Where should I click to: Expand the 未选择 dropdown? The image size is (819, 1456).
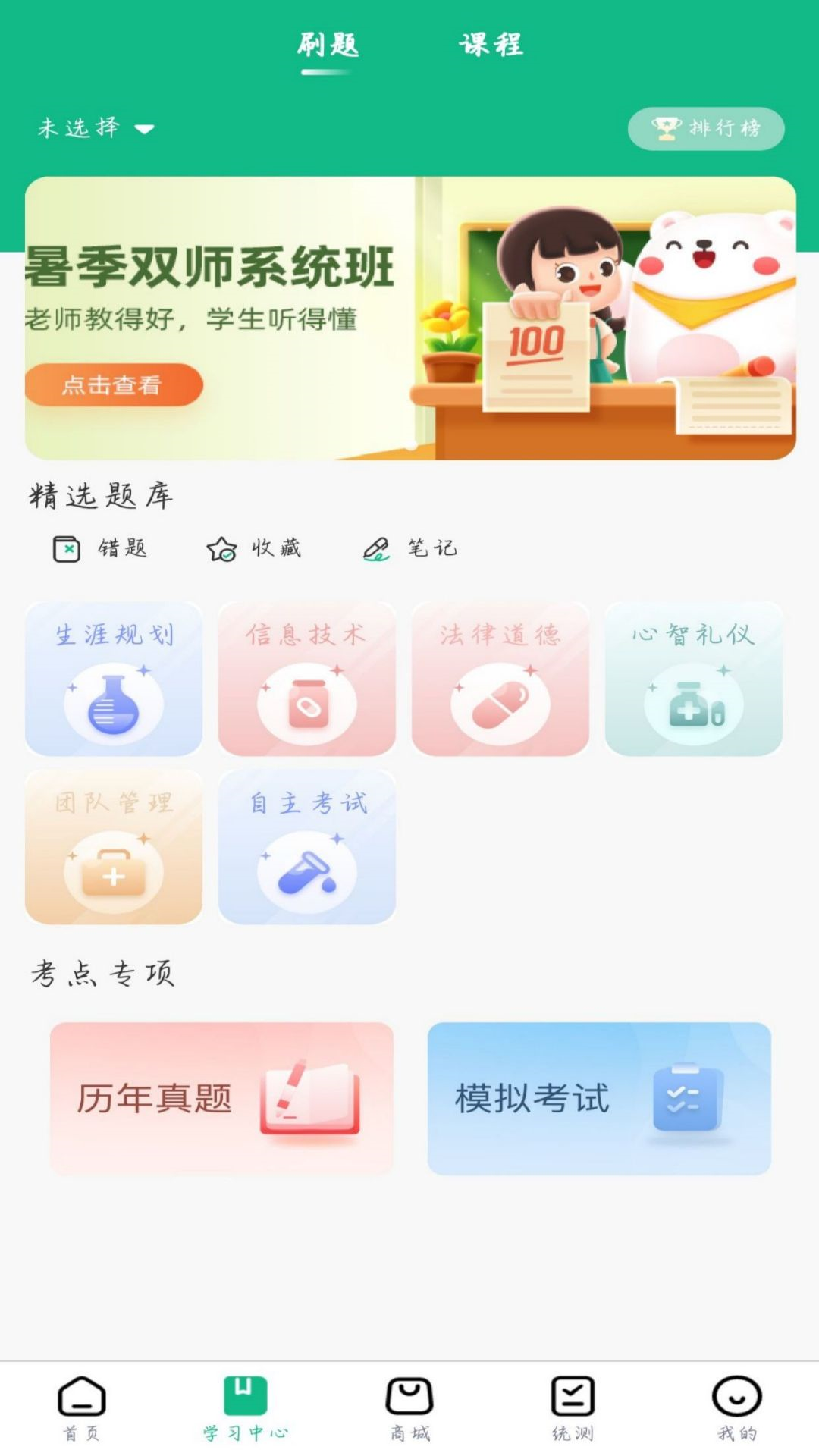tap(96, 128)
